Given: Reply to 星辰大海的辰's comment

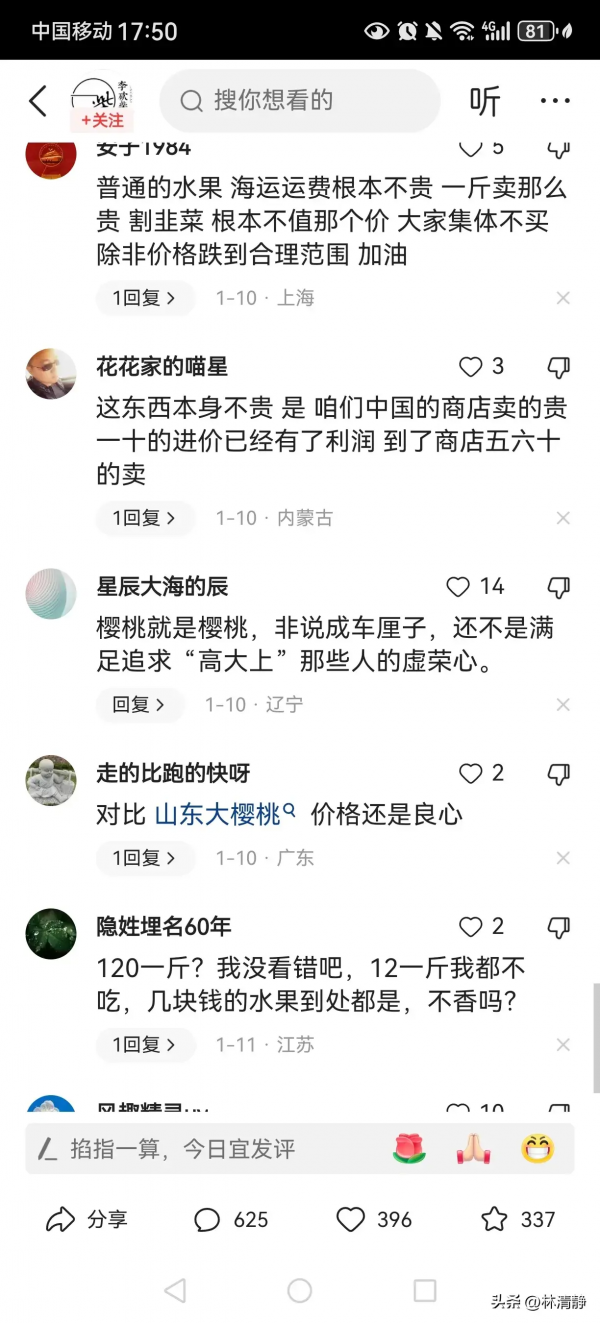Looking at the screenshot, I should tap(140, 705).
